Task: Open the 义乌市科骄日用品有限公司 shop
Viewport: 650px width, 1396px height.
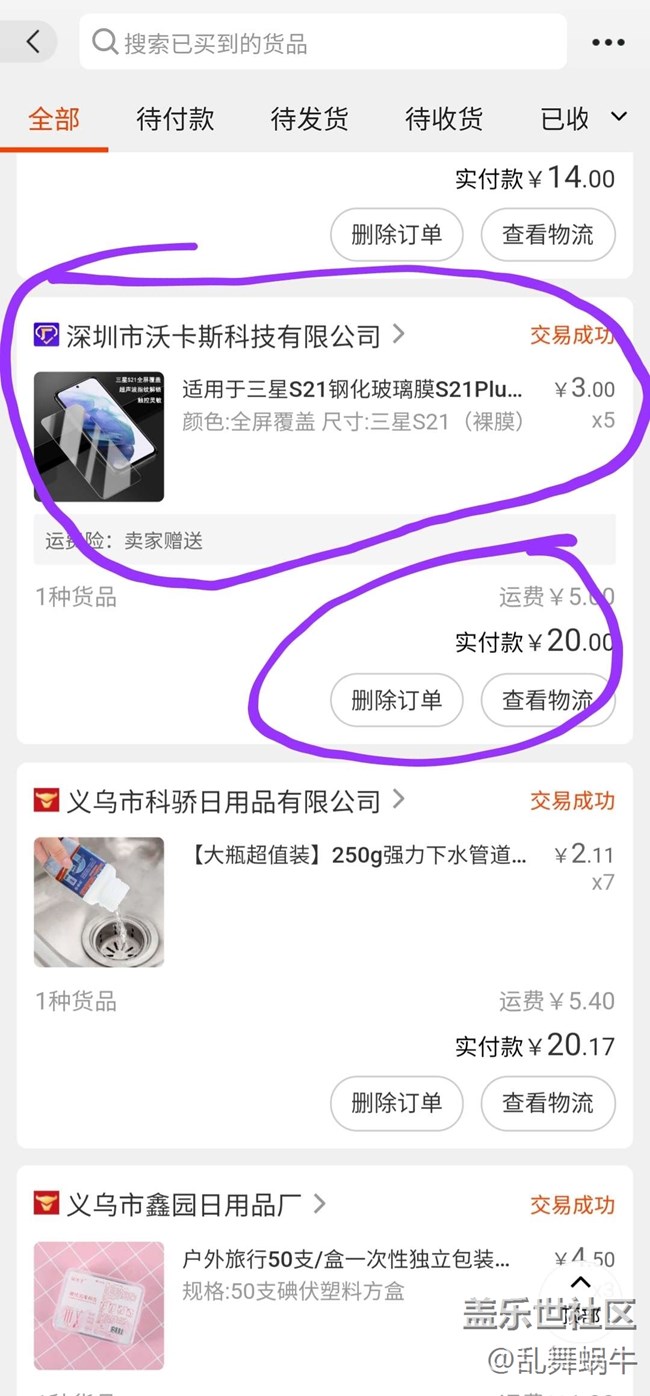Action: coord(222,801)
